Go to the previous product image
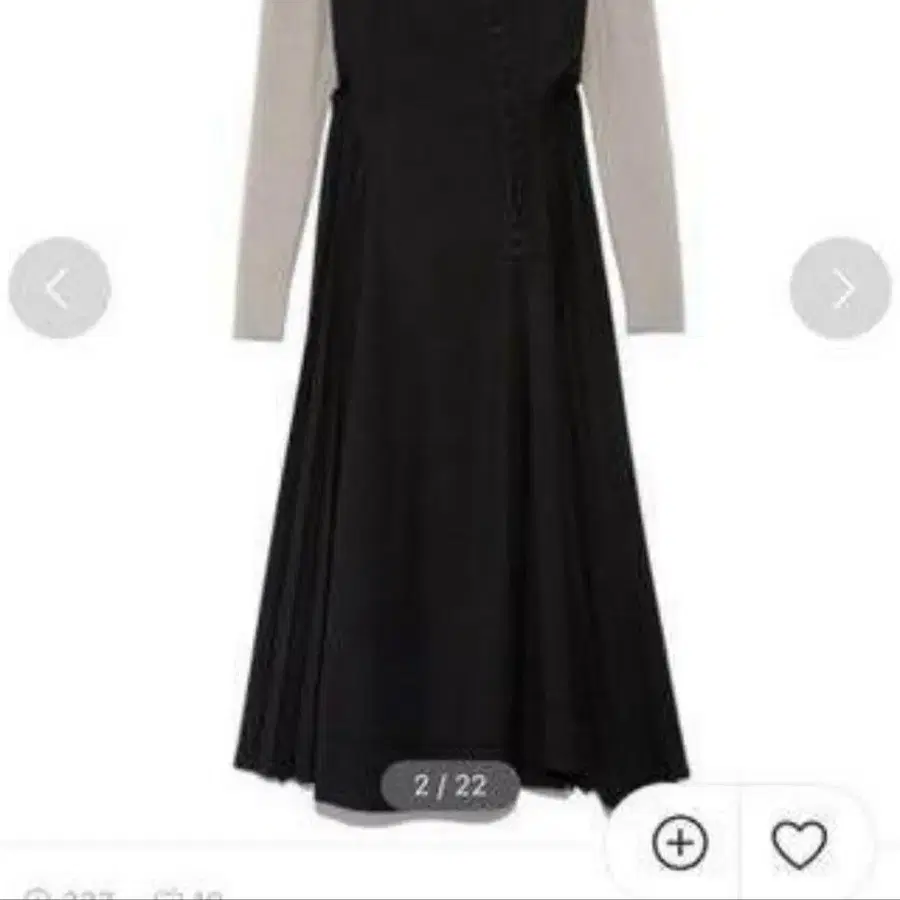 point(59,288)
